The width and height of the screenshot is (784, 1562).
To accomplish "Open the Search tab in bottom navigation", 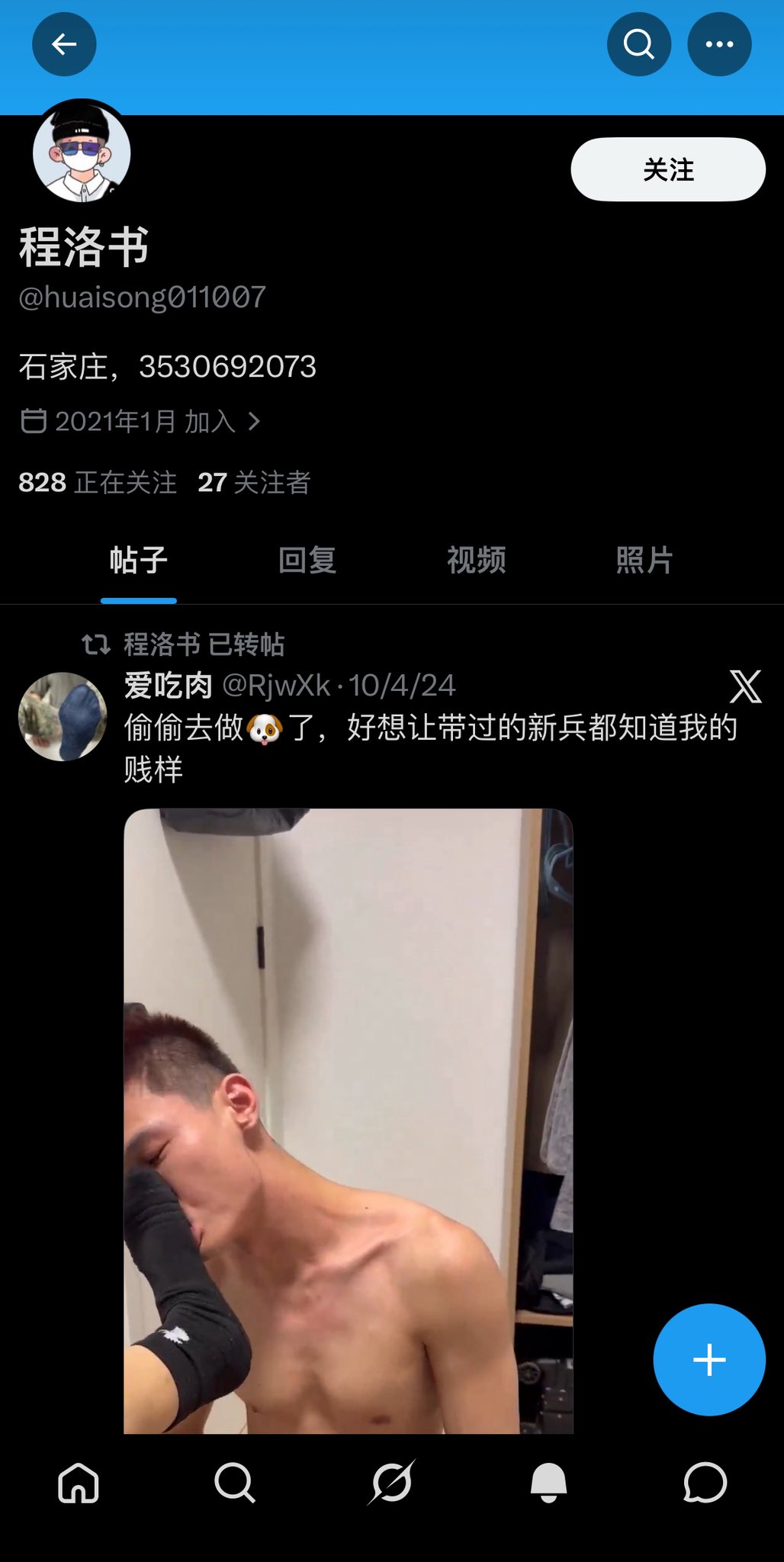I will tap(235, 1483).
